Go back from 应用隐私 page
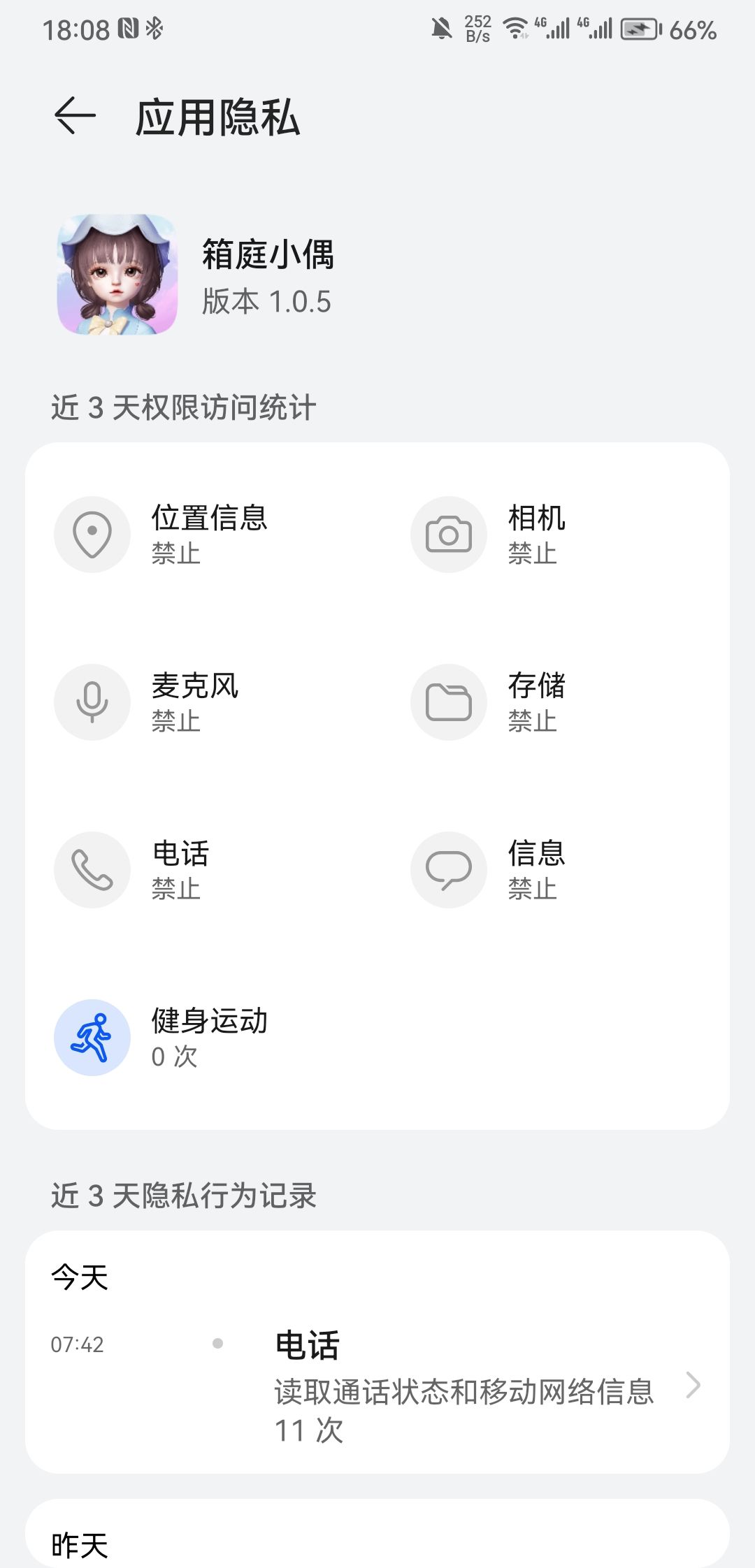Image resolution: width=755 pixels, height=1568 pixels. [x=75, y=116]
